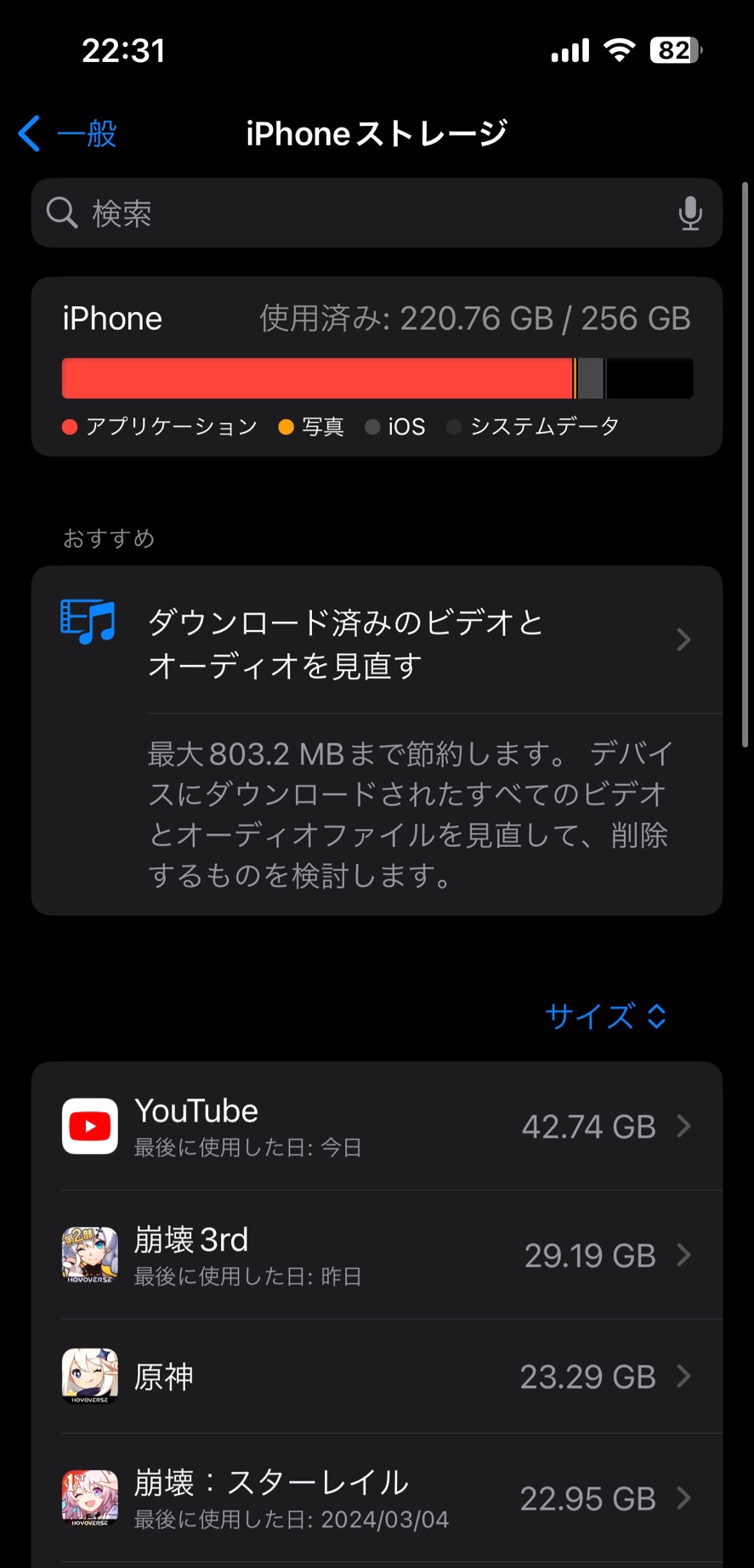Screen dimensions: 754x1568
Task: Activate voice search via microphone icon
Action: (x=690, y=213)
